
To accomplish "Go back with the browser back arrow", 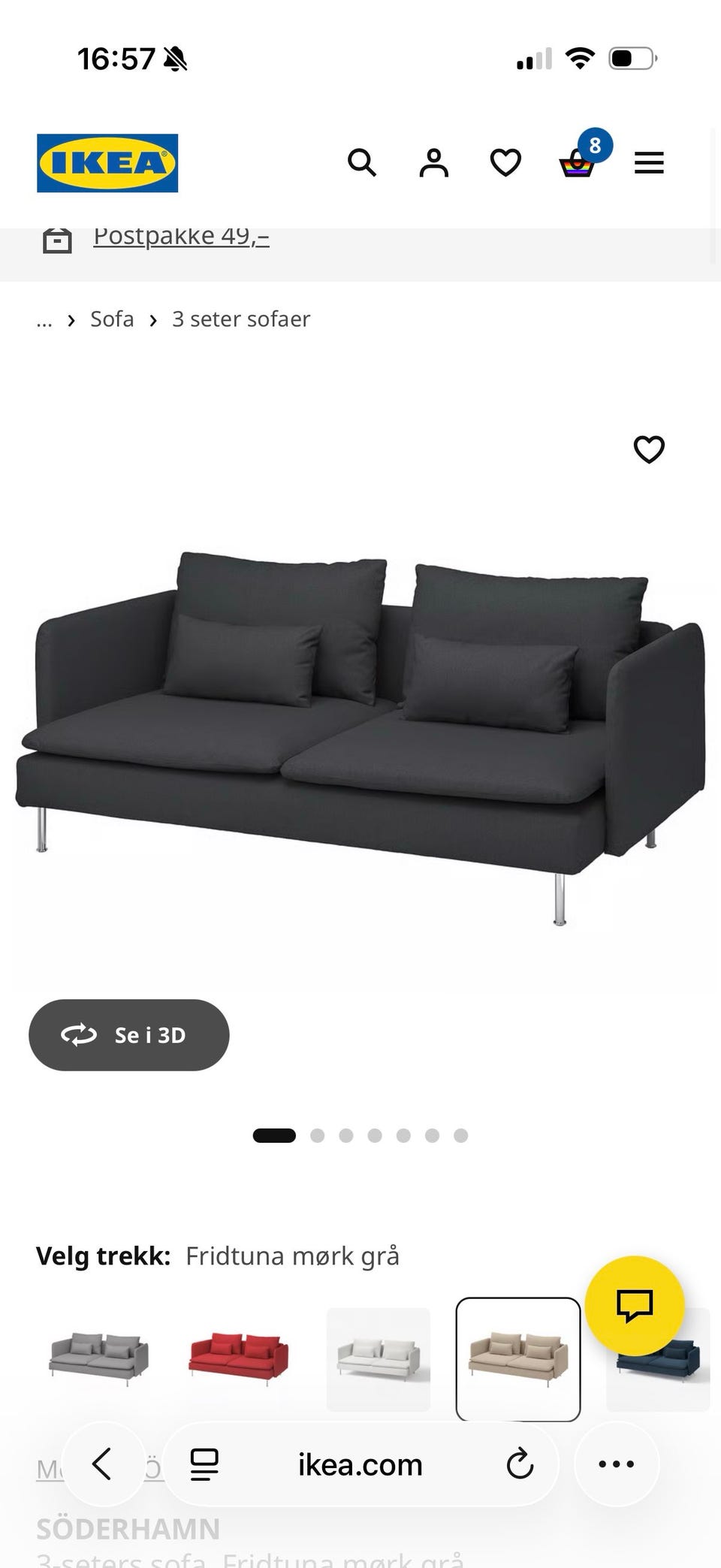I will [104, 1464].
